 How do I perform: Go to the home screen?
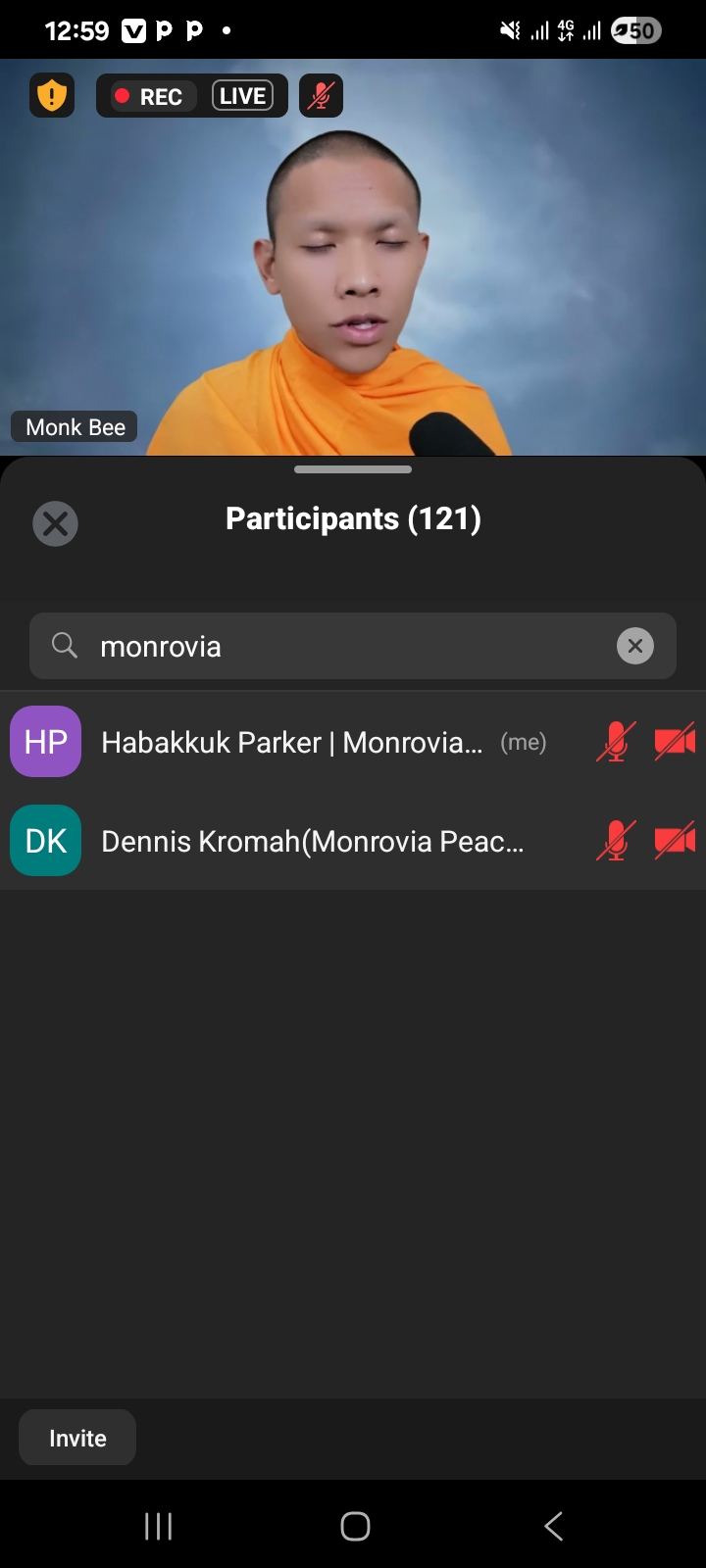(355, 1526)
